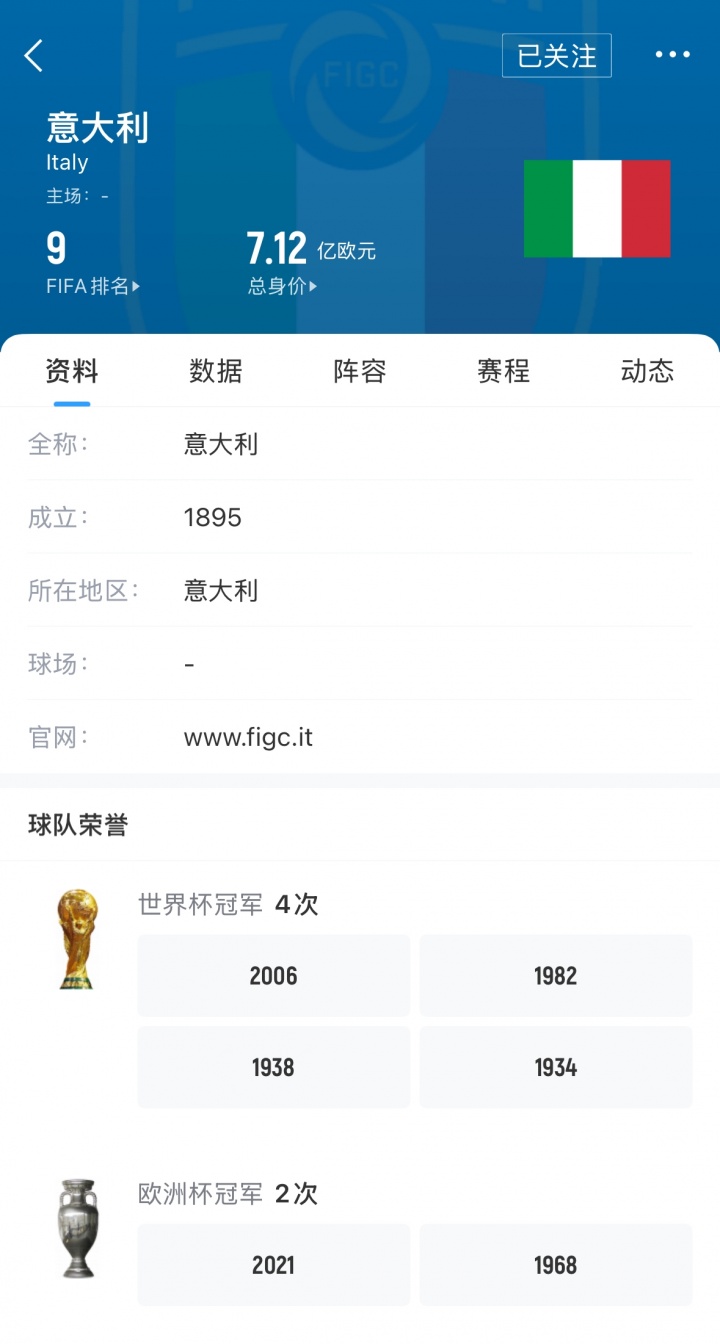This screenshot has width=720, height=1344.
Task: Open the 1968 European Championship title
Action: (x=556, y=1265)
